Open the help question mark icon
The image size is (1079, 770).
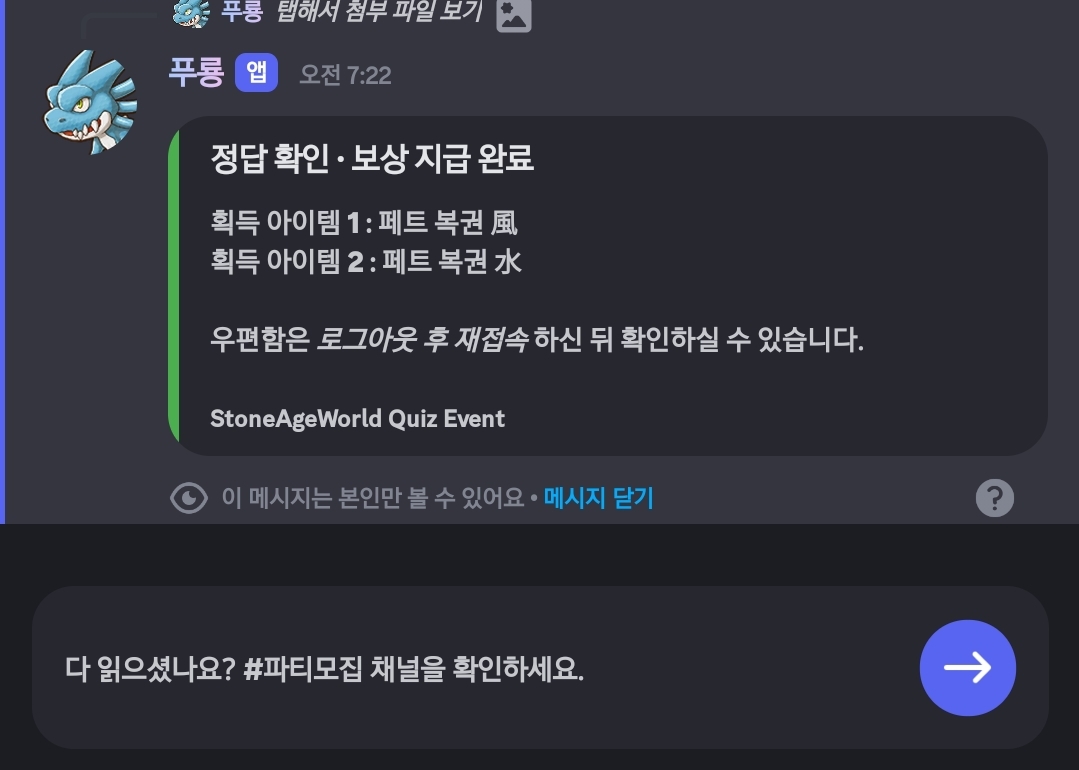(994, 497)
